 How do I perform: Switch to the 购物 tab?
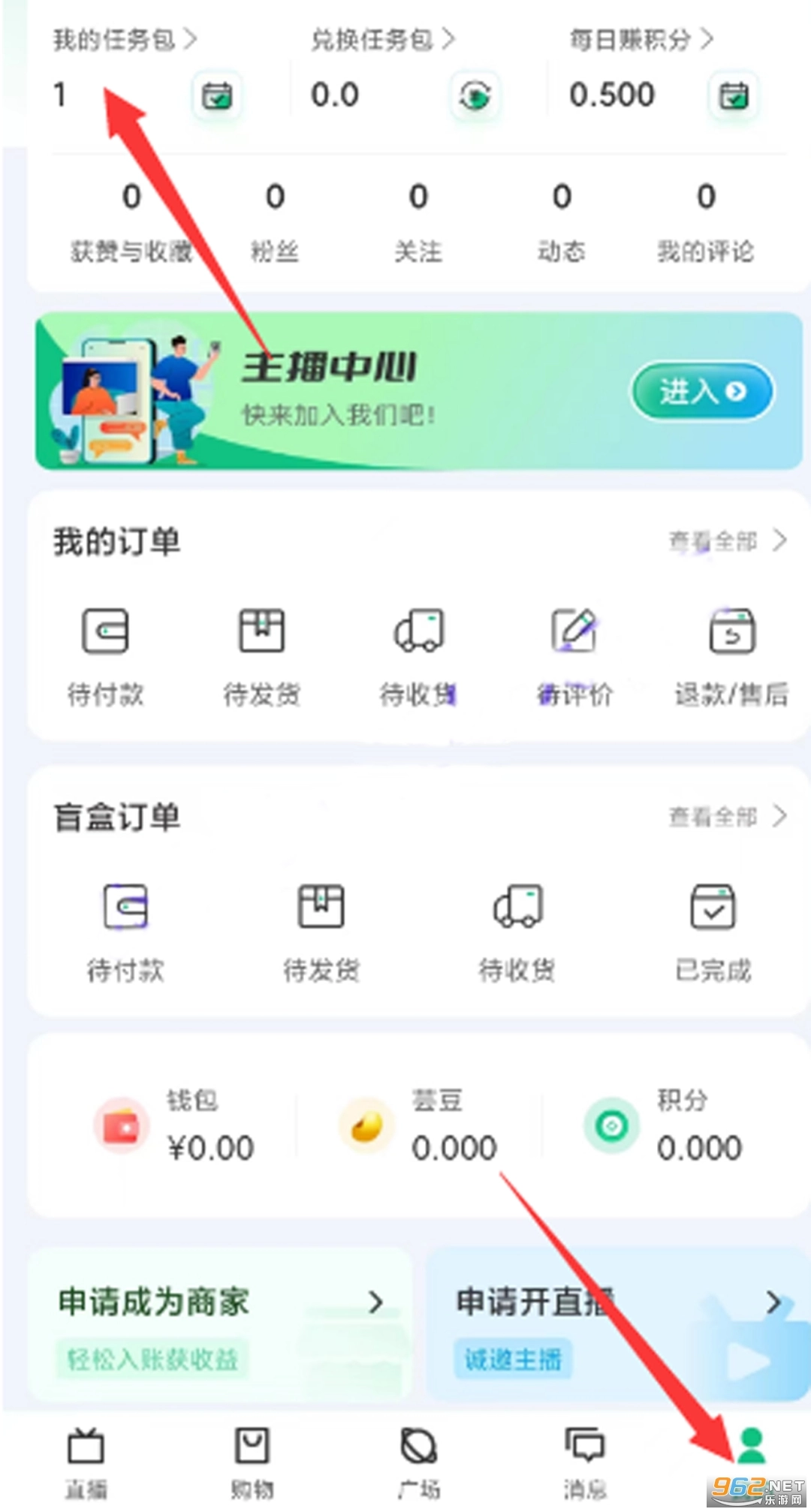pos(252,1462)
